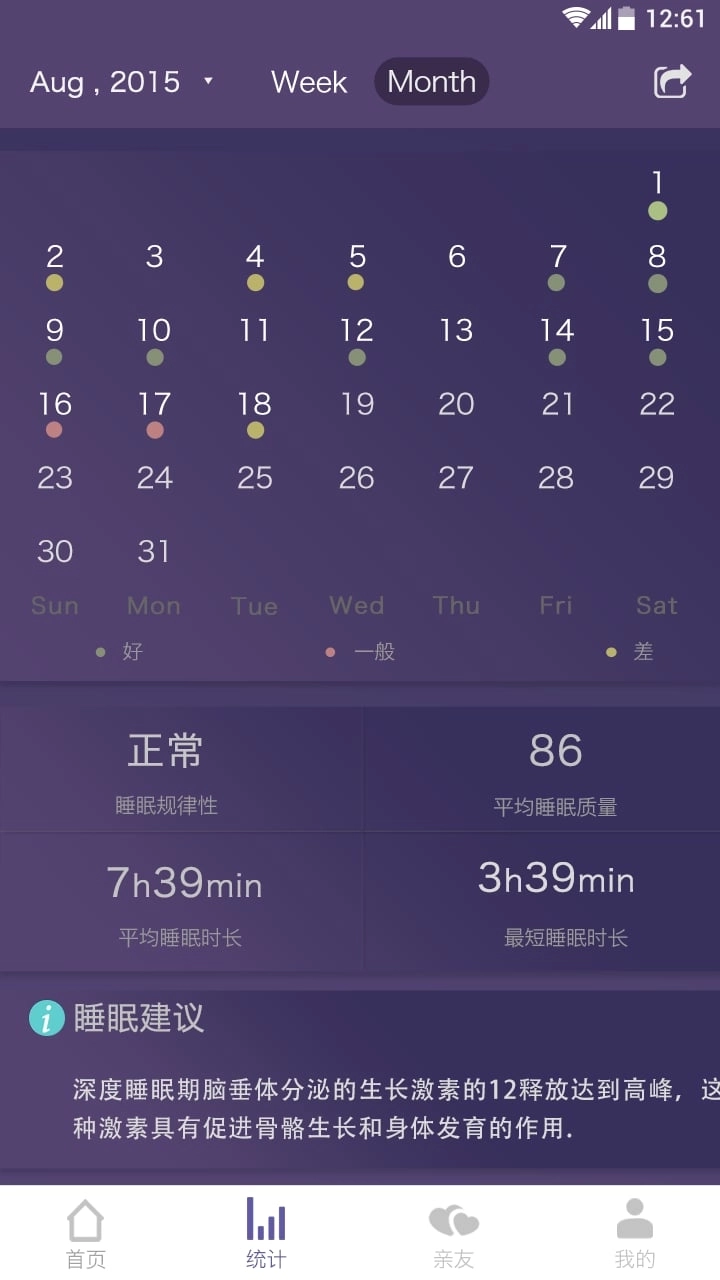Select the 好 green legend dot
Screen dimensions: 720x1280
tap(100, 651)
